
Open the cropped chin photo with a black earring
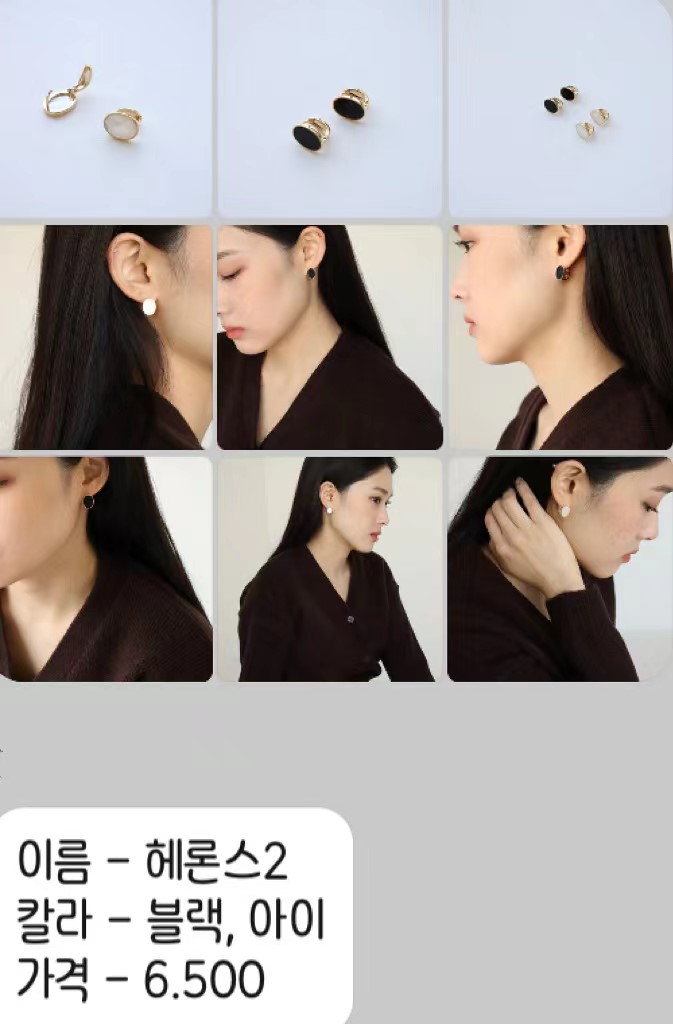click(x=105, y=569)
